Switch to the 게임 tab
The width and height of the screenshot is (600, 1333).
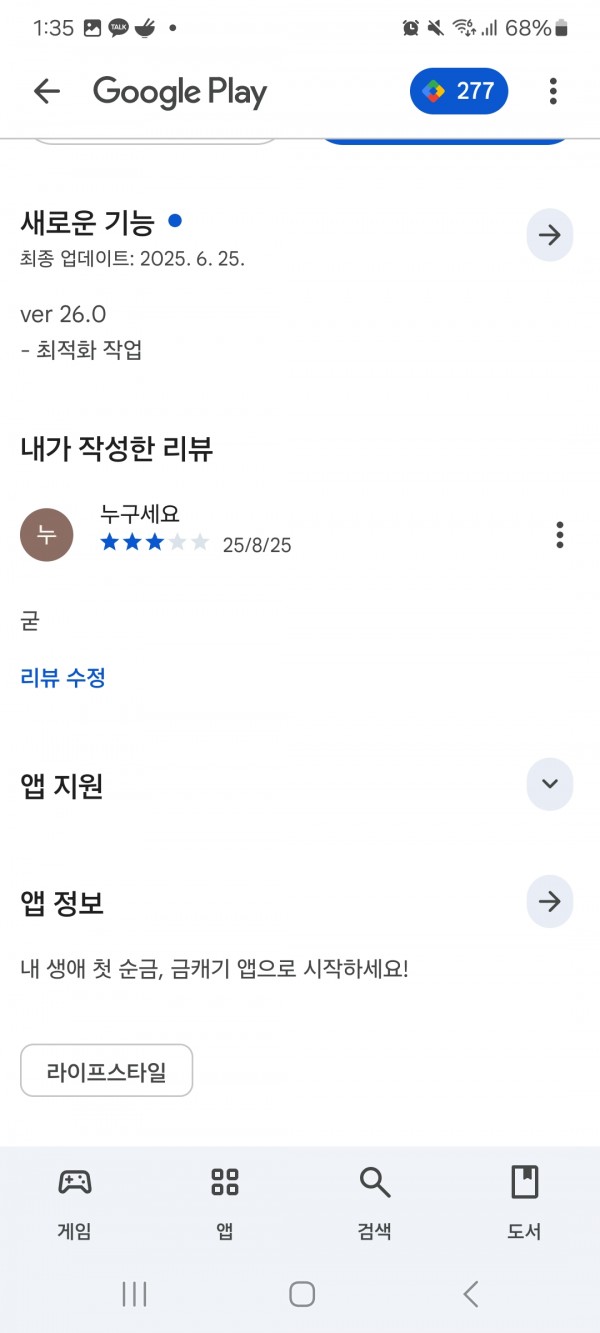tap(75, 1203)
